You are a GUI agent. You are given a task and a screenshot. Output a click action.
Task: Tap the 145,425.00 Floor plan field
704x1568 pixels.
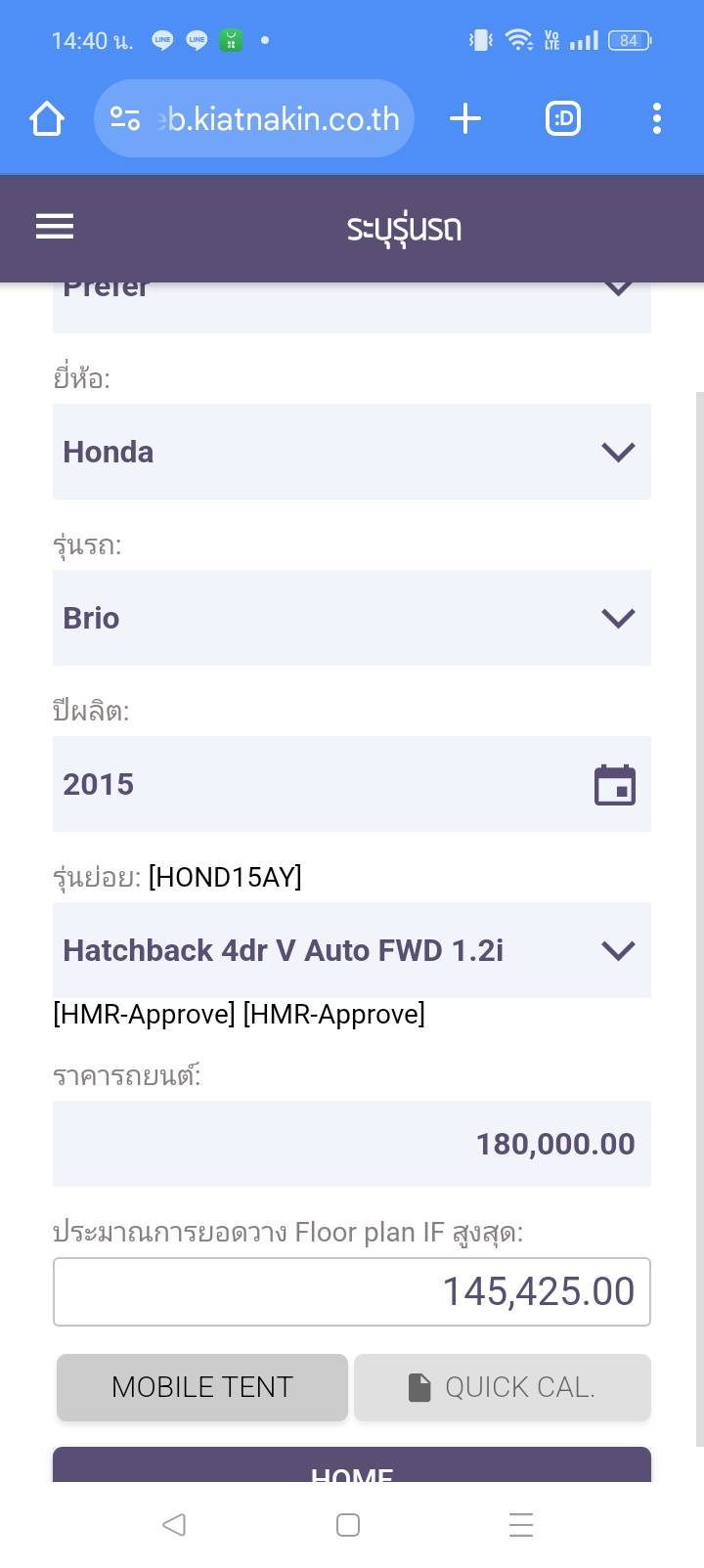352,1291
